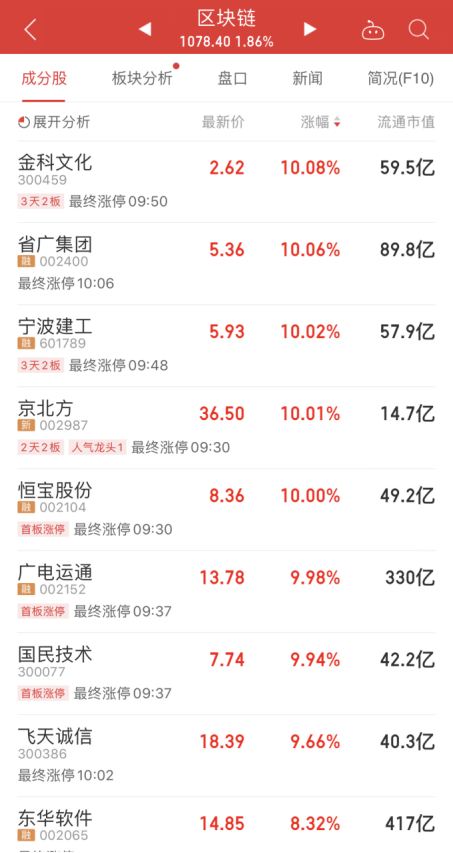Switch to the 盘口 tab

[x=233, y=79]
